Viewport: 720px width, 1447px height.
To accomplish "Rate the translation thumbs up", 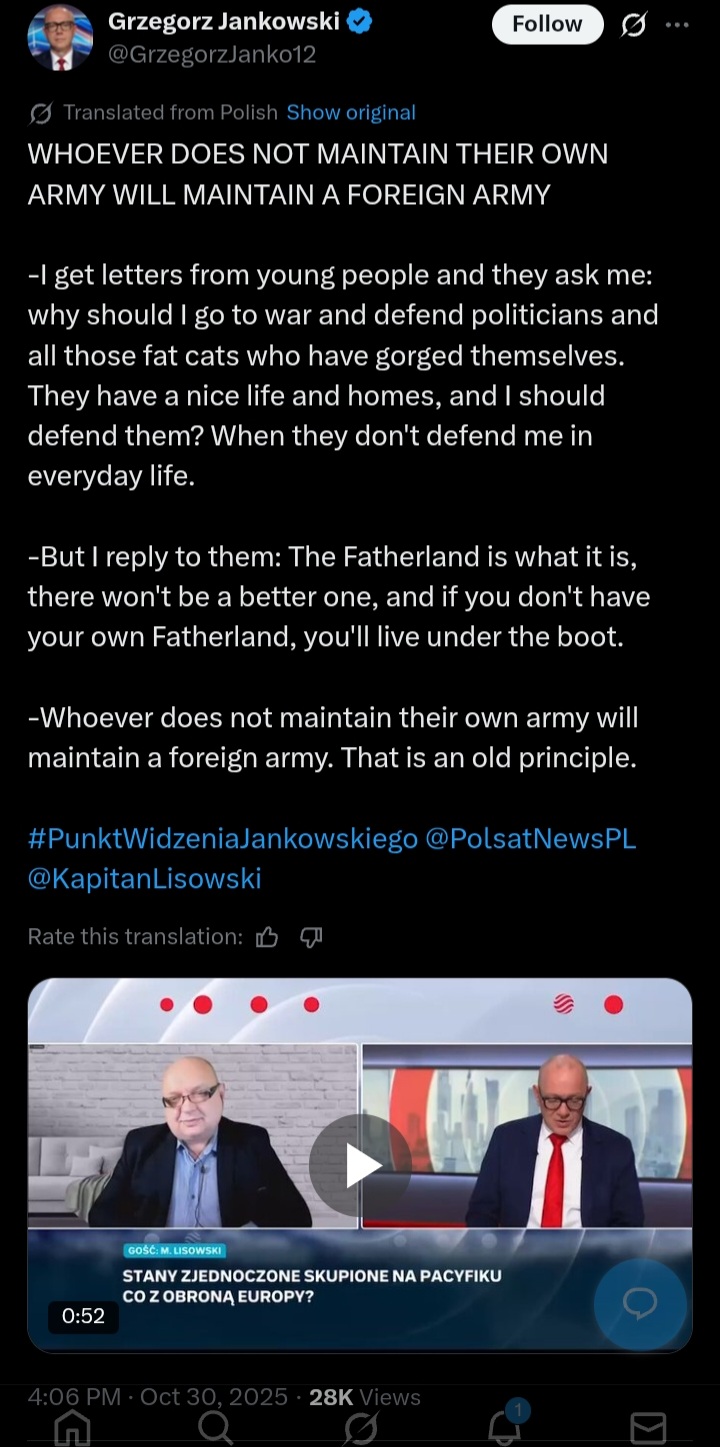I will (x=267, y=937).
